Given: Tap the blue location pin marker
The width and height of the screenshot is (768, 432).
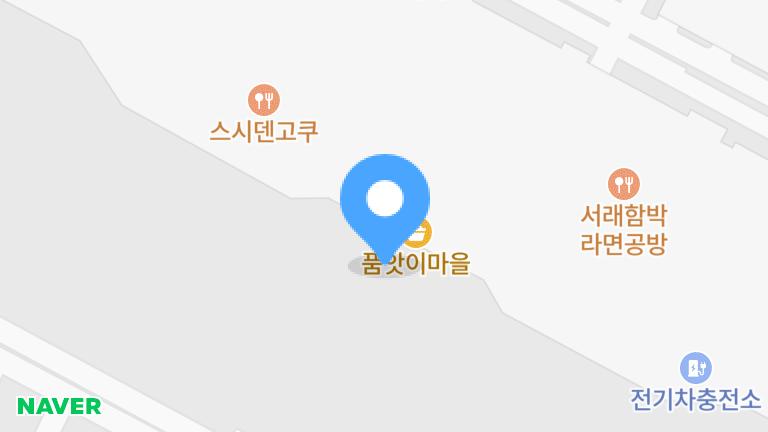Looking at the screenshot, I should (385, 200).
